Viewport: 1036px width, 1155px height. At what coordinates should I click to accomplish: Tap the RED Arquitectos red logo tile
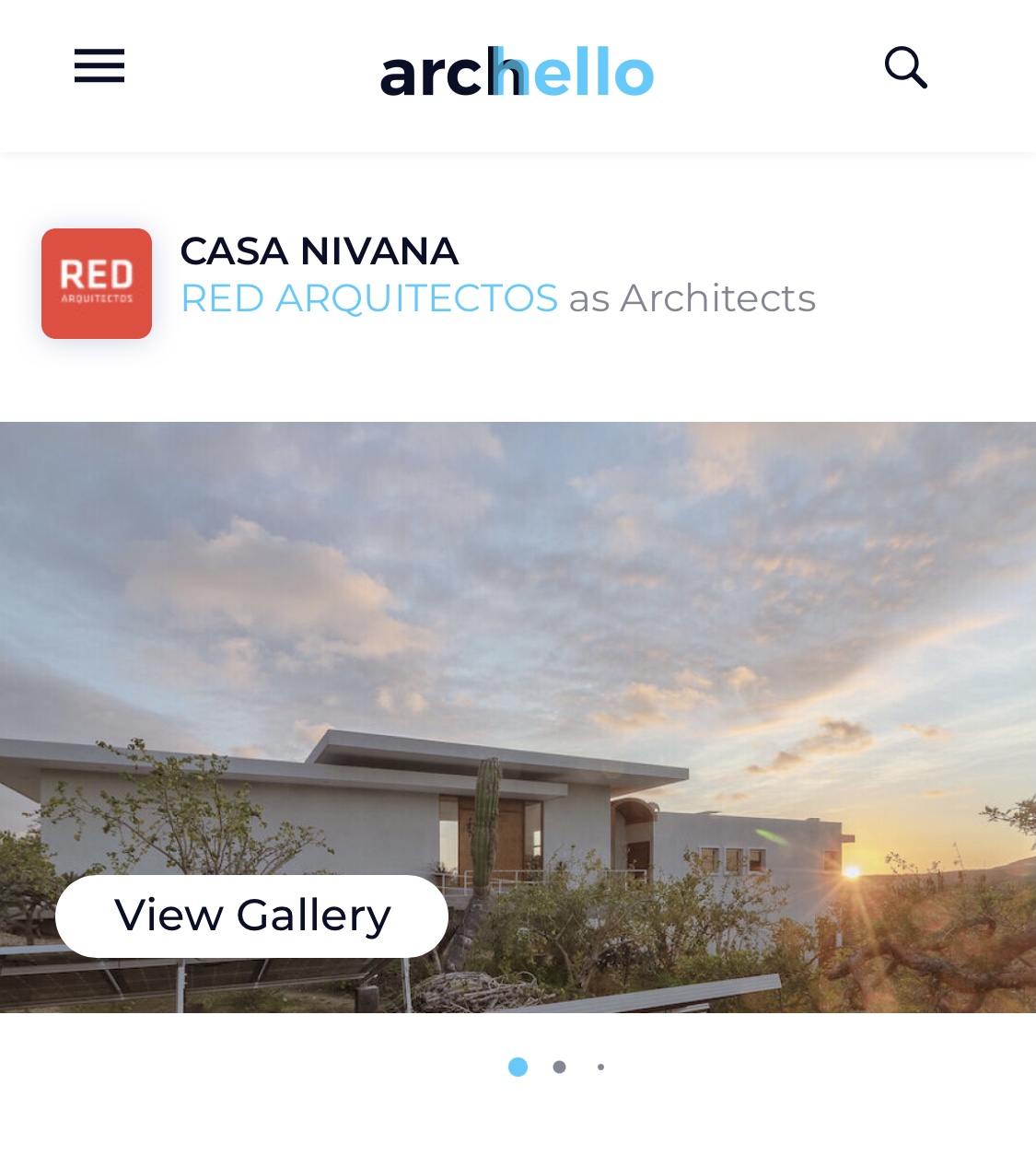pos(97,284)
